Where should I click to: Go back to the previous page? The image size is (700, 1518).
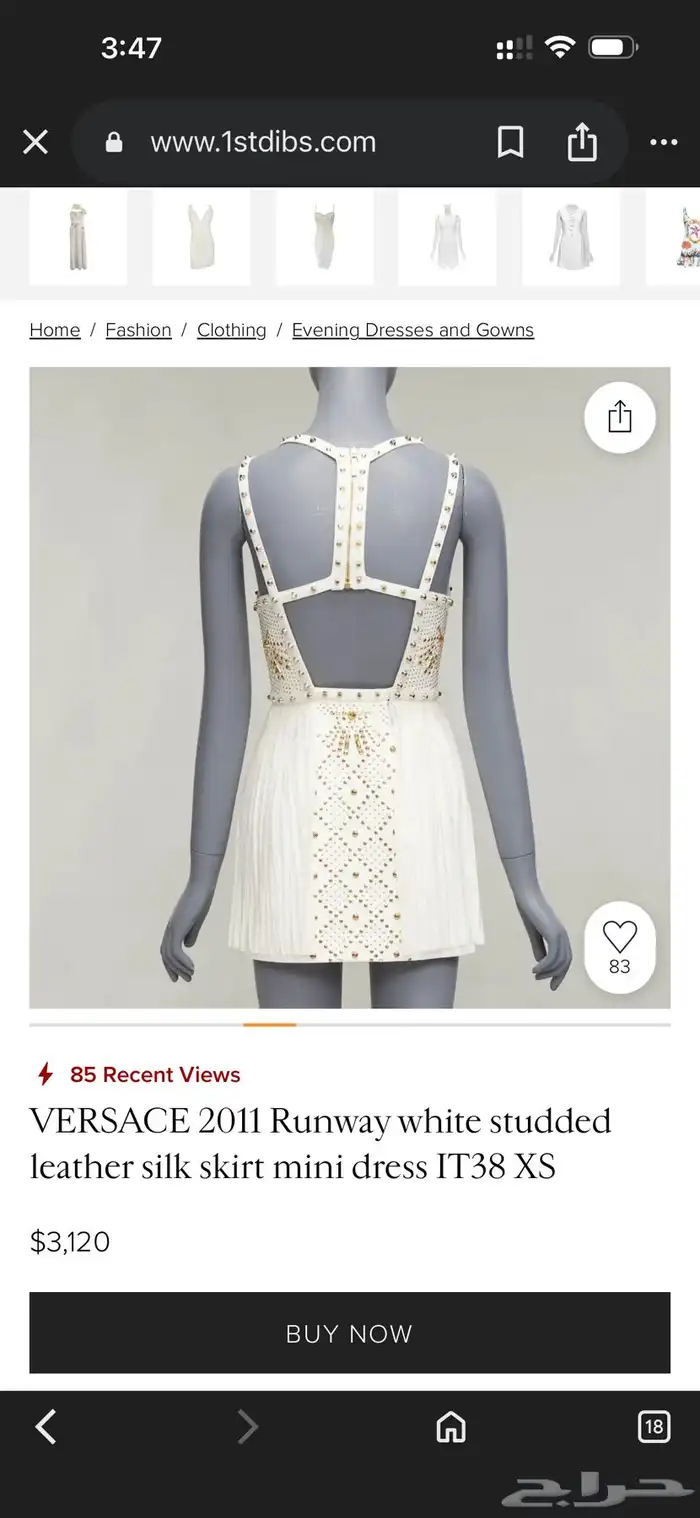point(46,1426)
